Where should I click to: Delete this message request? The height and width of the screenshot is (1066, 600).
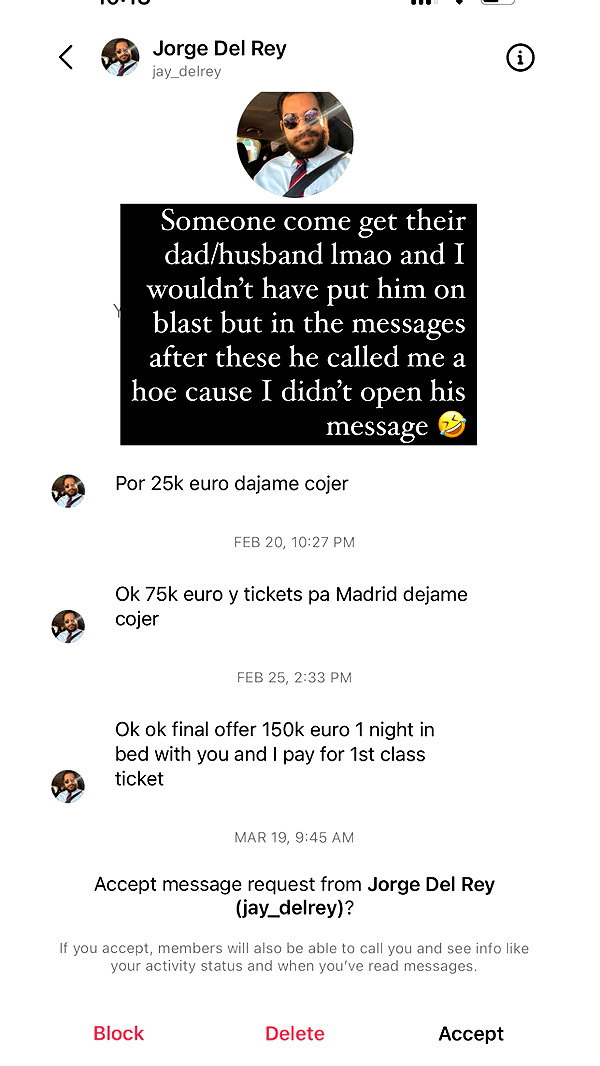click(x=295, y=1033)
